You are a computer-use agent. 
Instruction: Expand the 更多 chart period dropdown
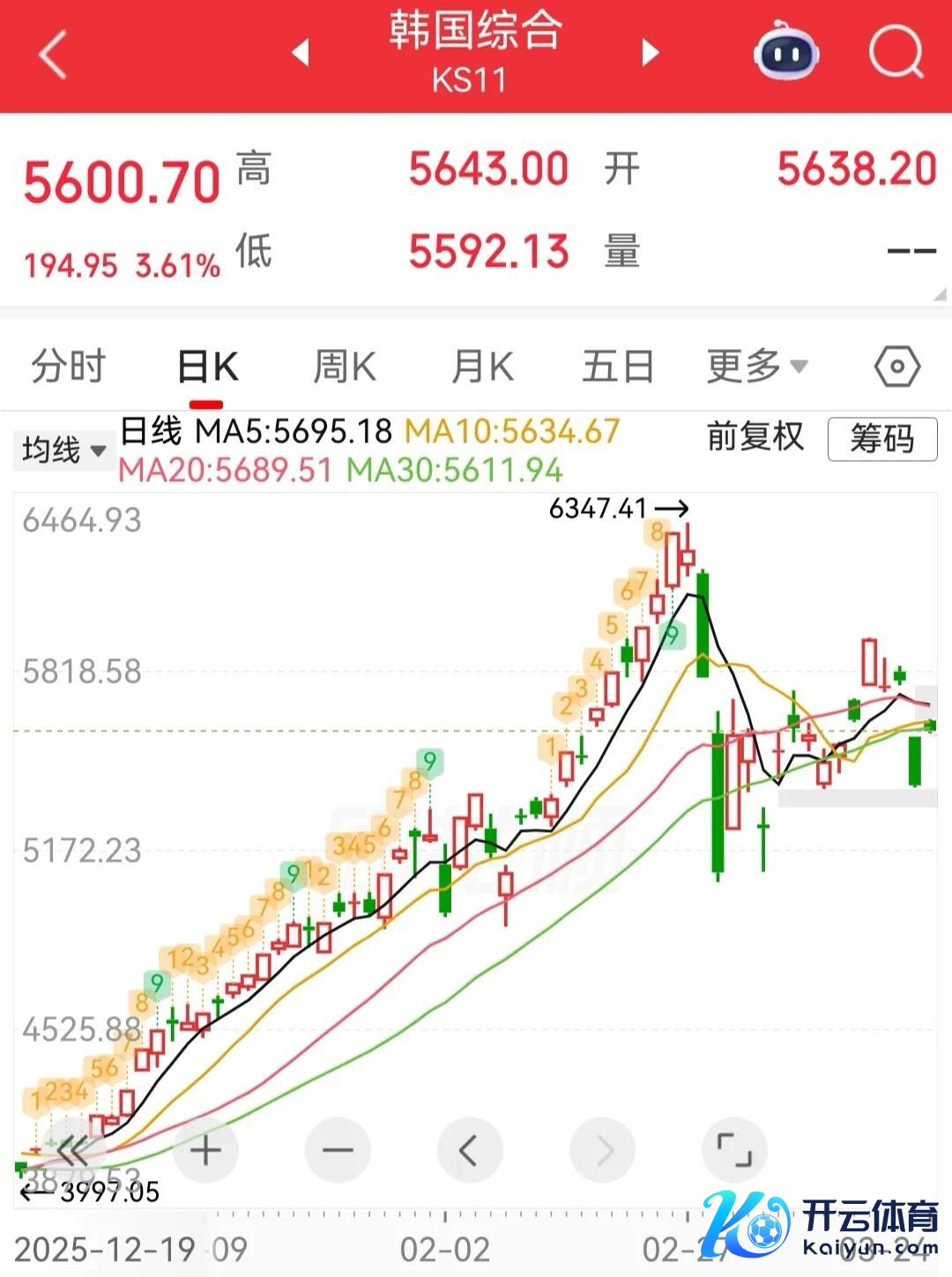point(756,367)
